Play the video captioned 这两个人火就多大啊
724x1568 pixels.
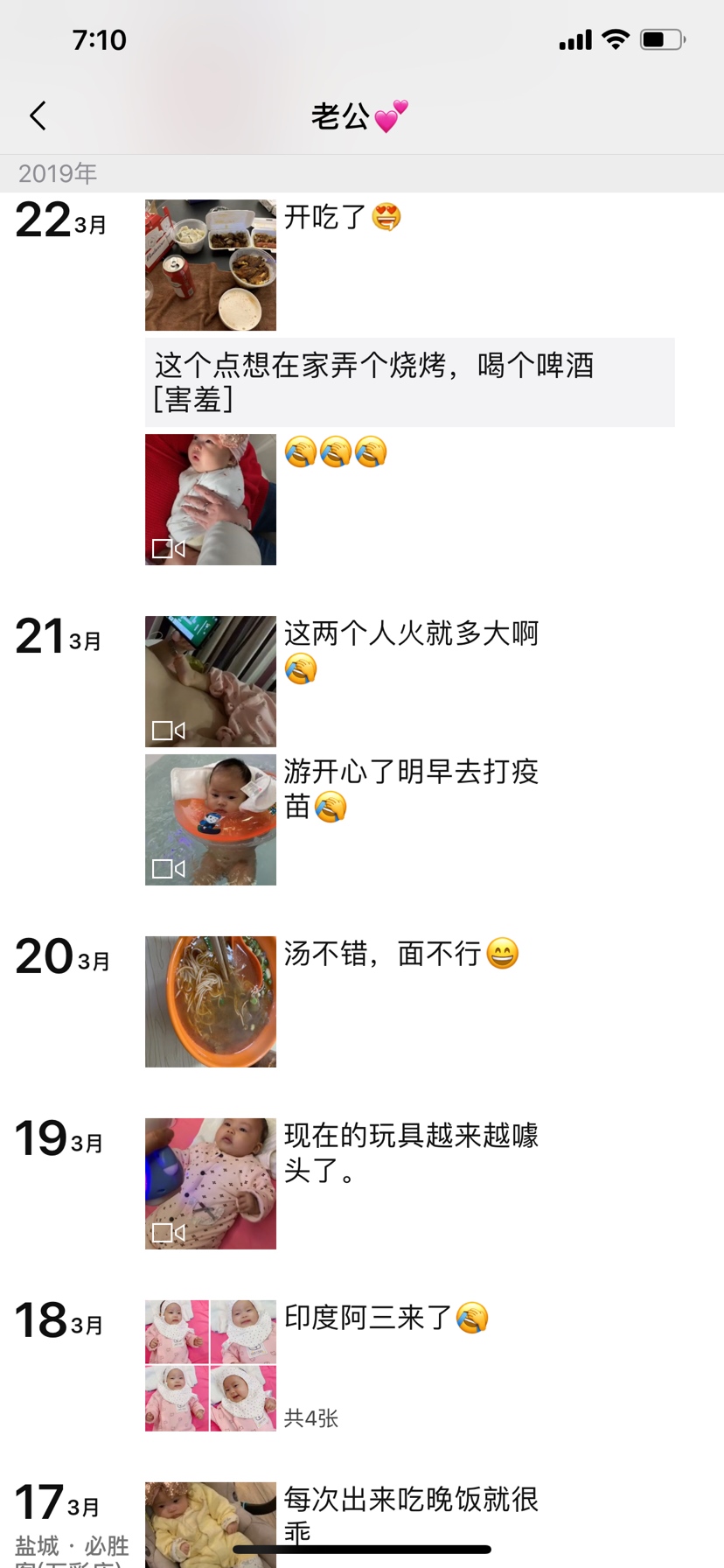211,682
